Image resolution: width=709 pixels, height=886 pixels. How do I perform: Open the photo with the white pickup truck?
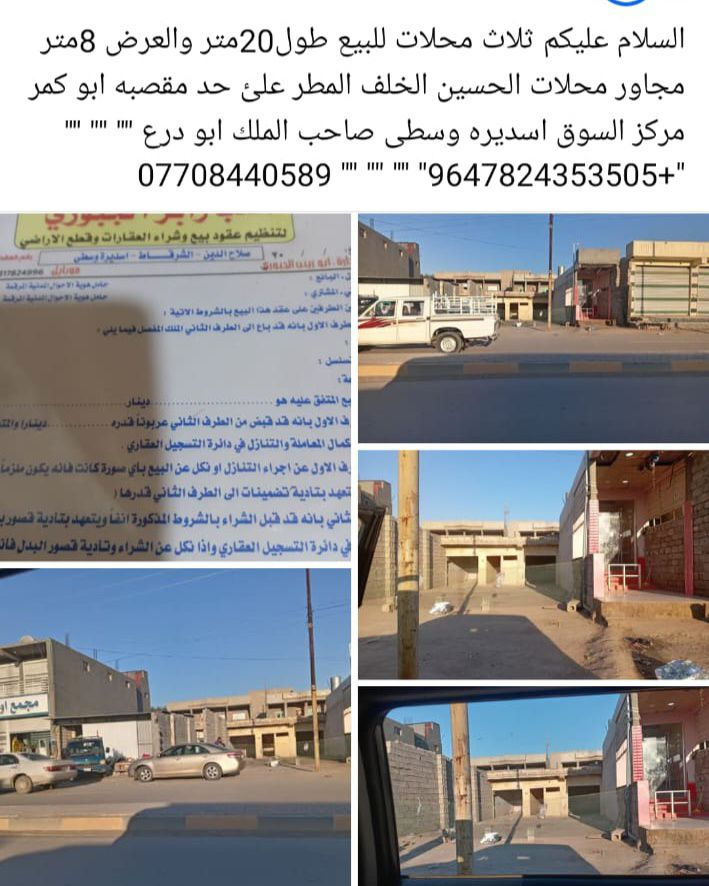533,328
